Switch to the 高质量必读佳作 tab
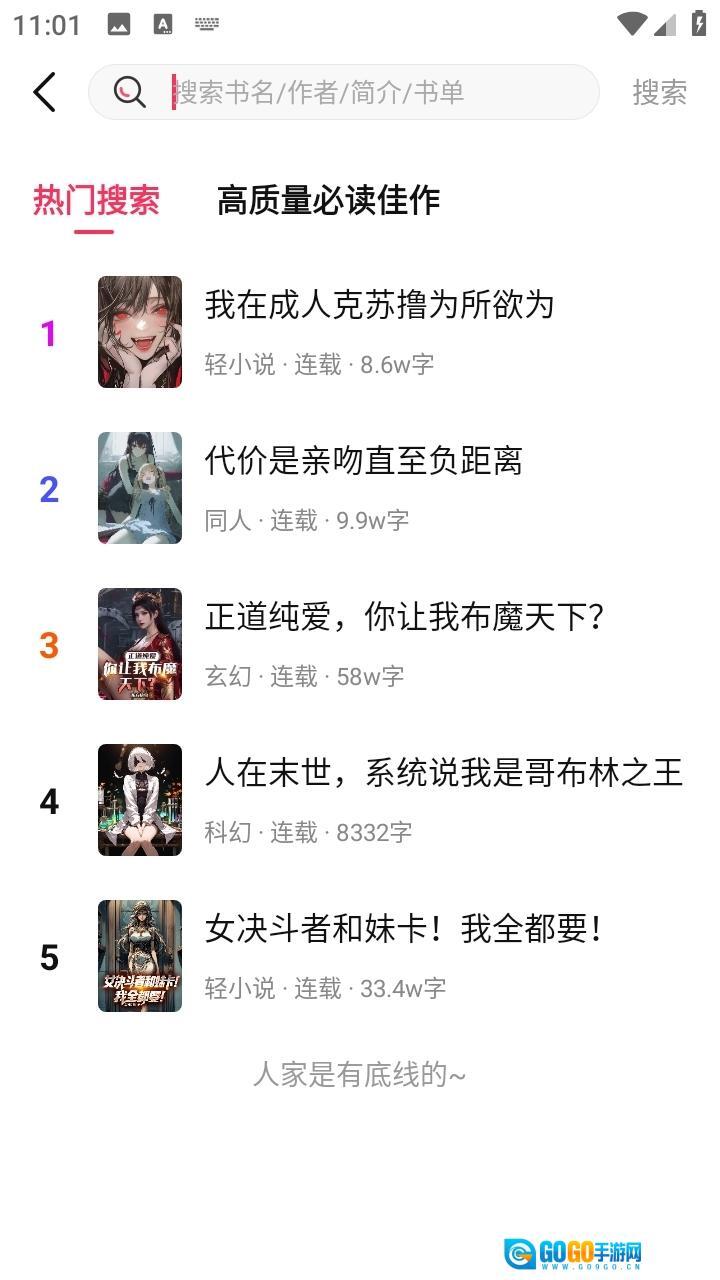720x1280 pixels. pos(328,200)
